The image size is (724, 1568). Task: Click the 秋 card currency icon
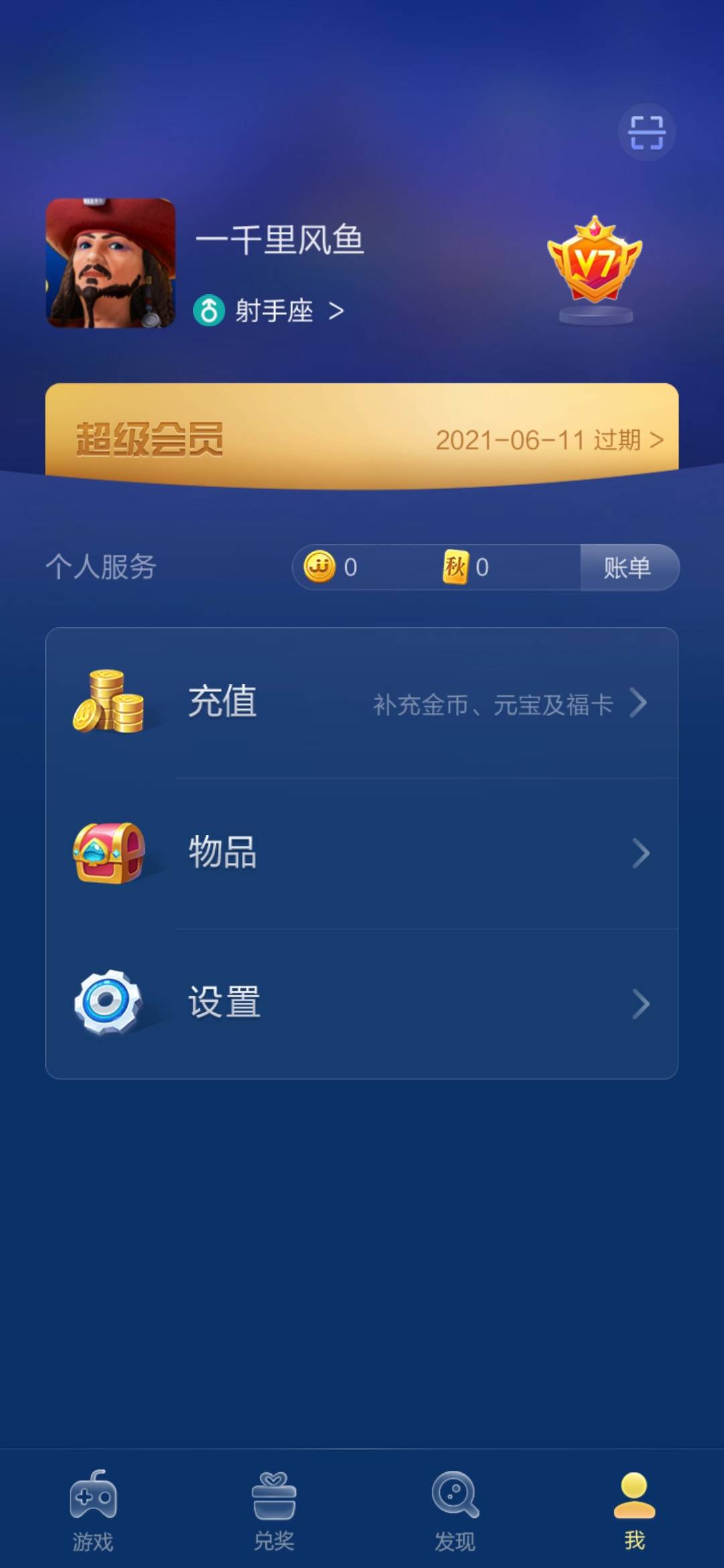[x=457, y=567]
